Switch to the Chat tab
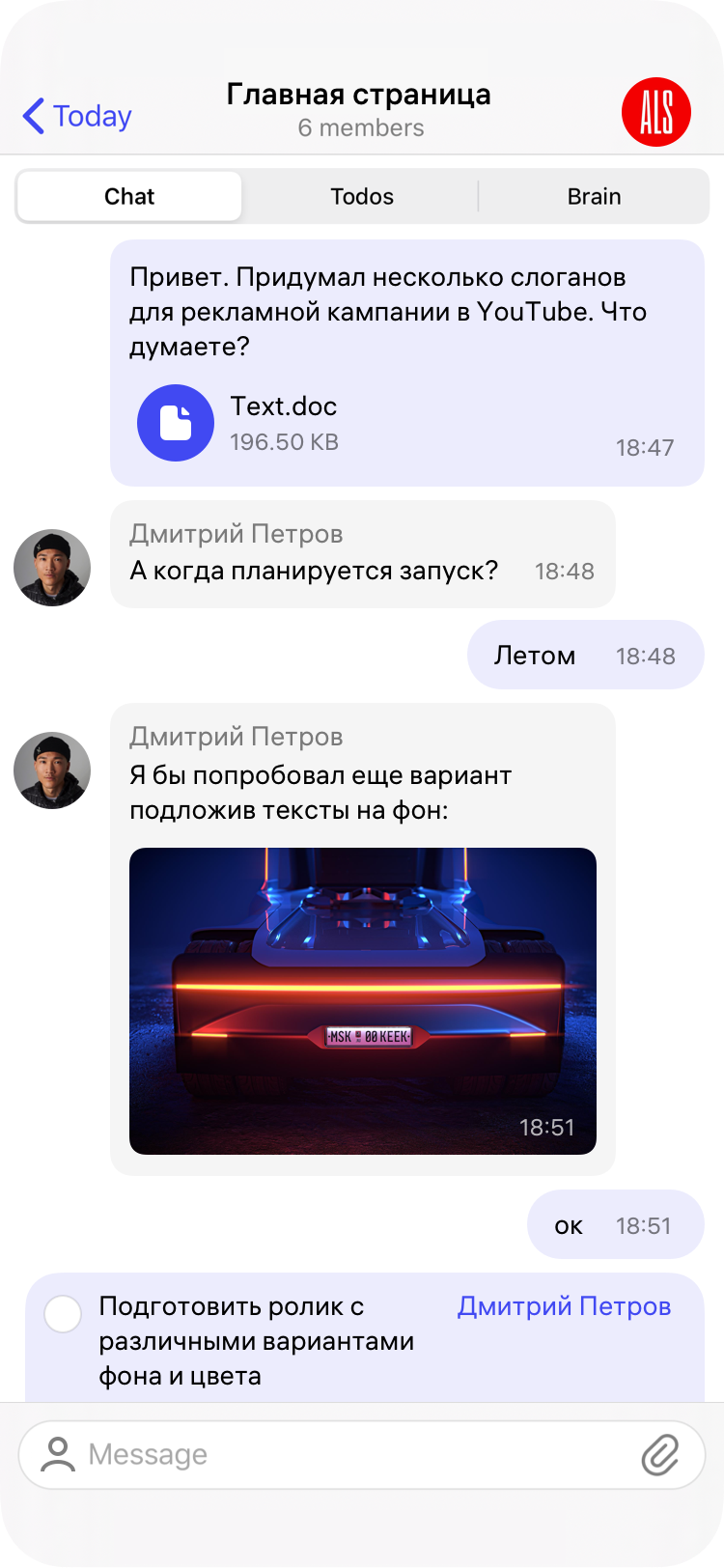Viewport: 724px width, 1568px height. coord(129,197)
